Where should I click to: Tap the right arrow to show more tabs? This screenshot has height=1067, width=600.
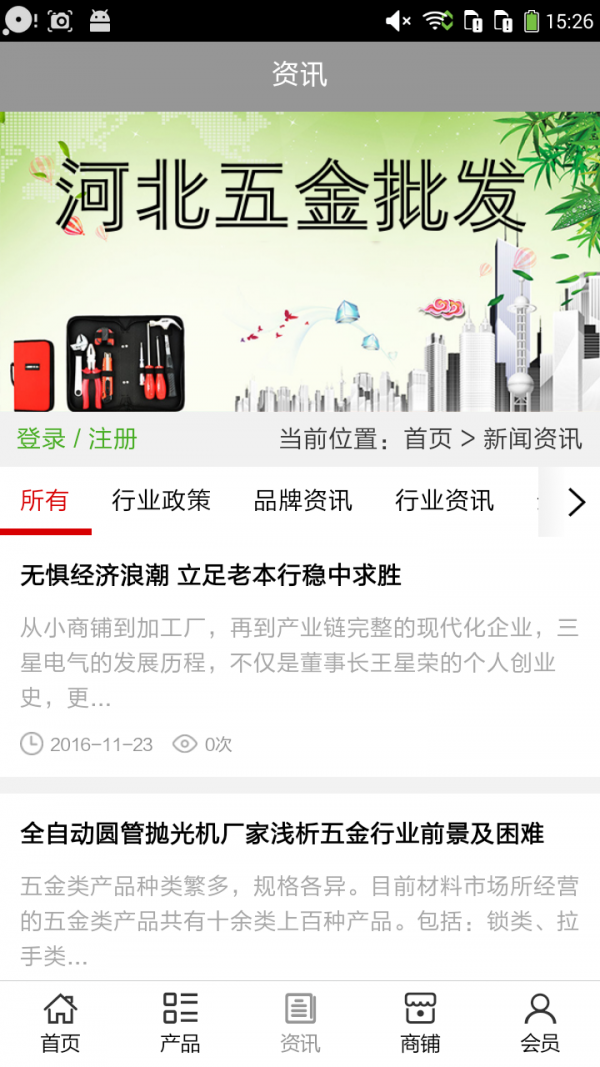pyautogui.click(x=575, y=502)
